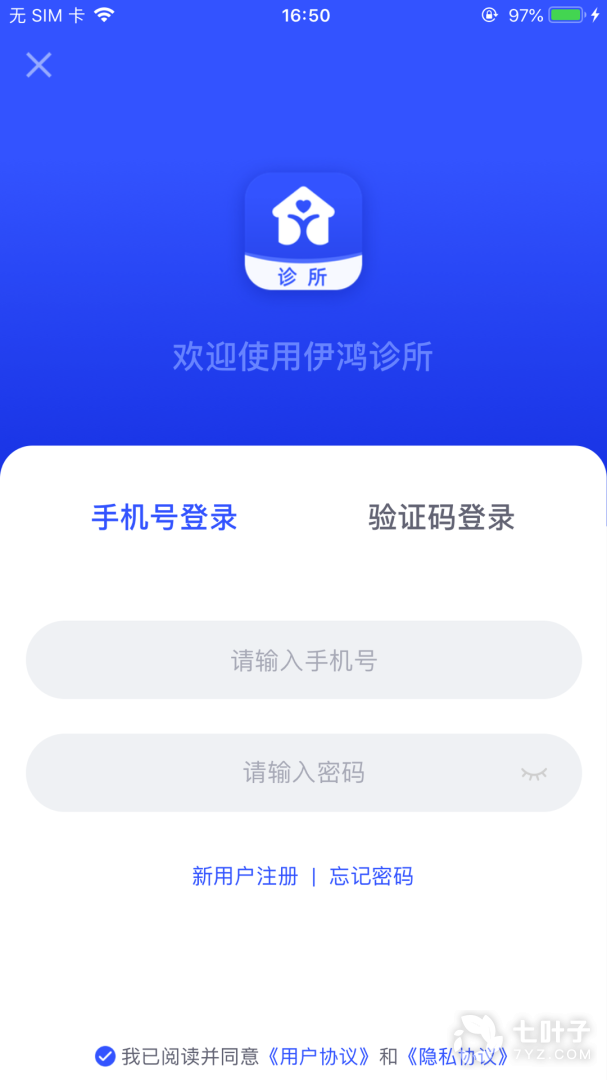
Task: View the 《隐私协议》 privacy policy
Action: [x=457, y=1056]
